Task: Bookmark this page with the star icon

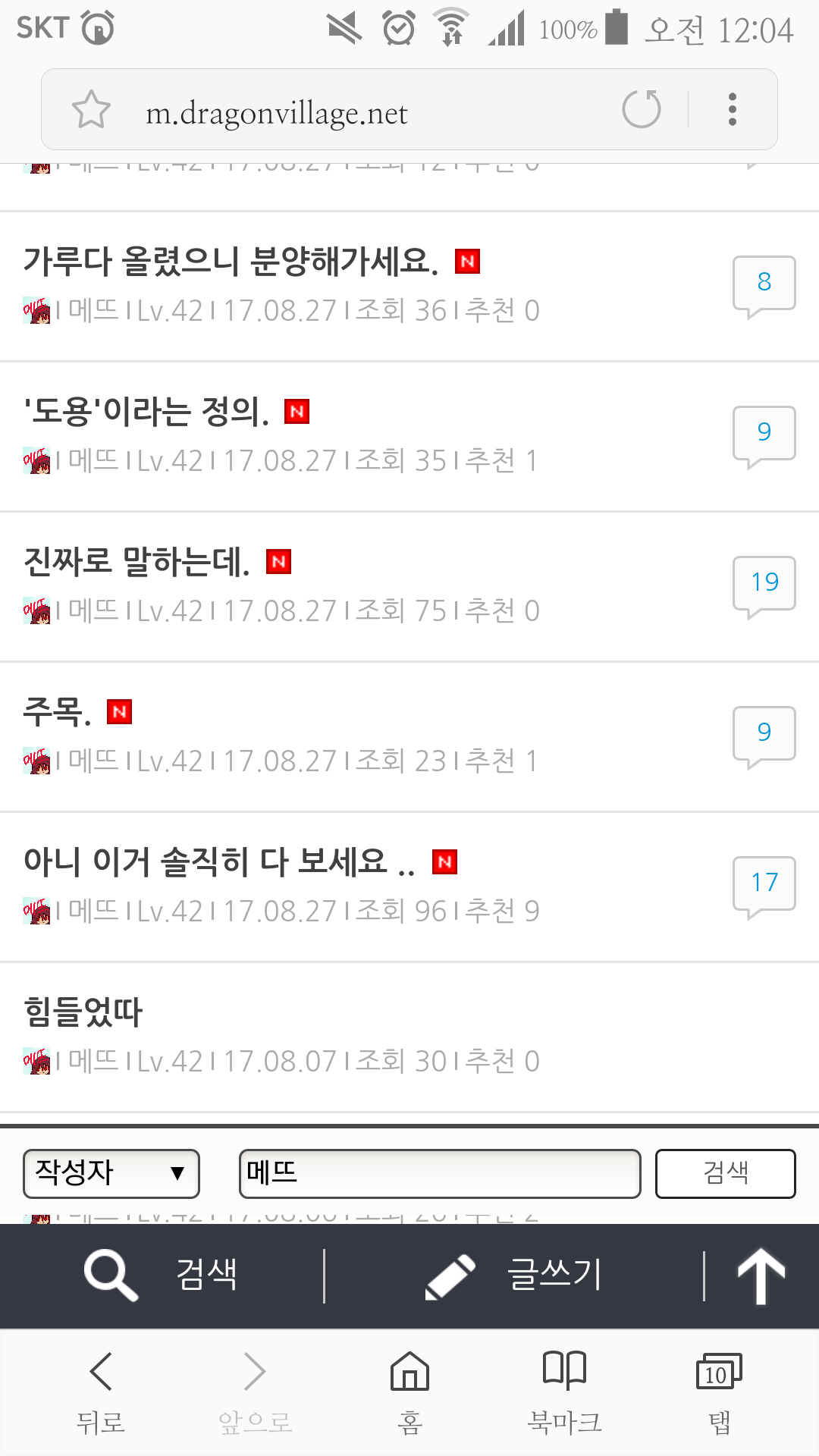Action: click(91, 110)
